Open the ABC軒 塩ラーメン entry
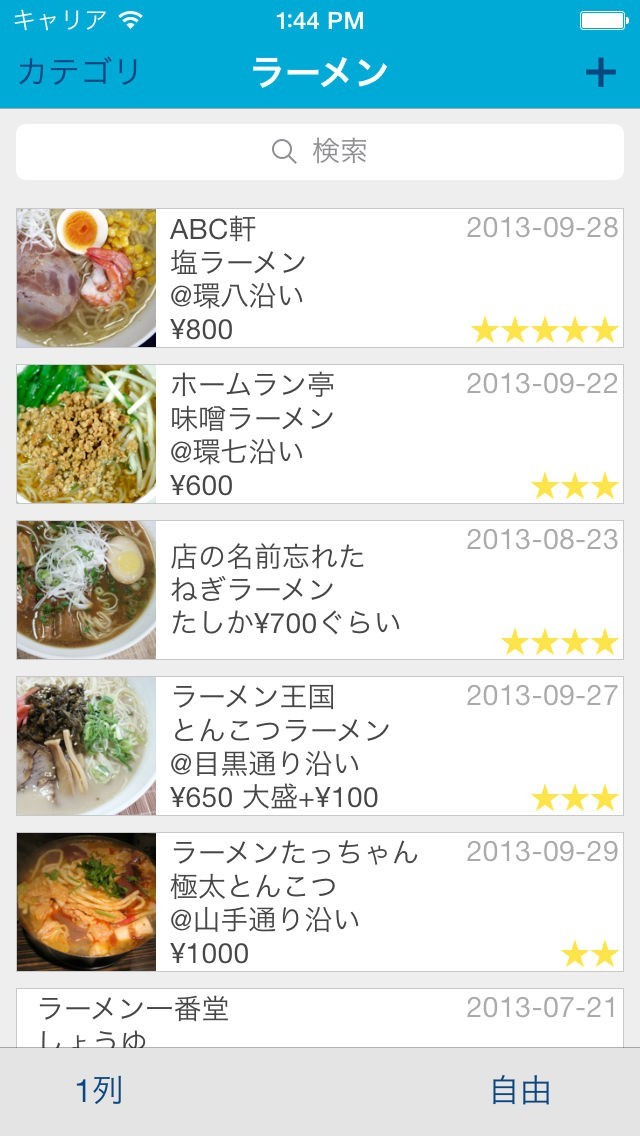Image resolution: width=640 pixels, height=1136 pixels. [x=320, y=278]
